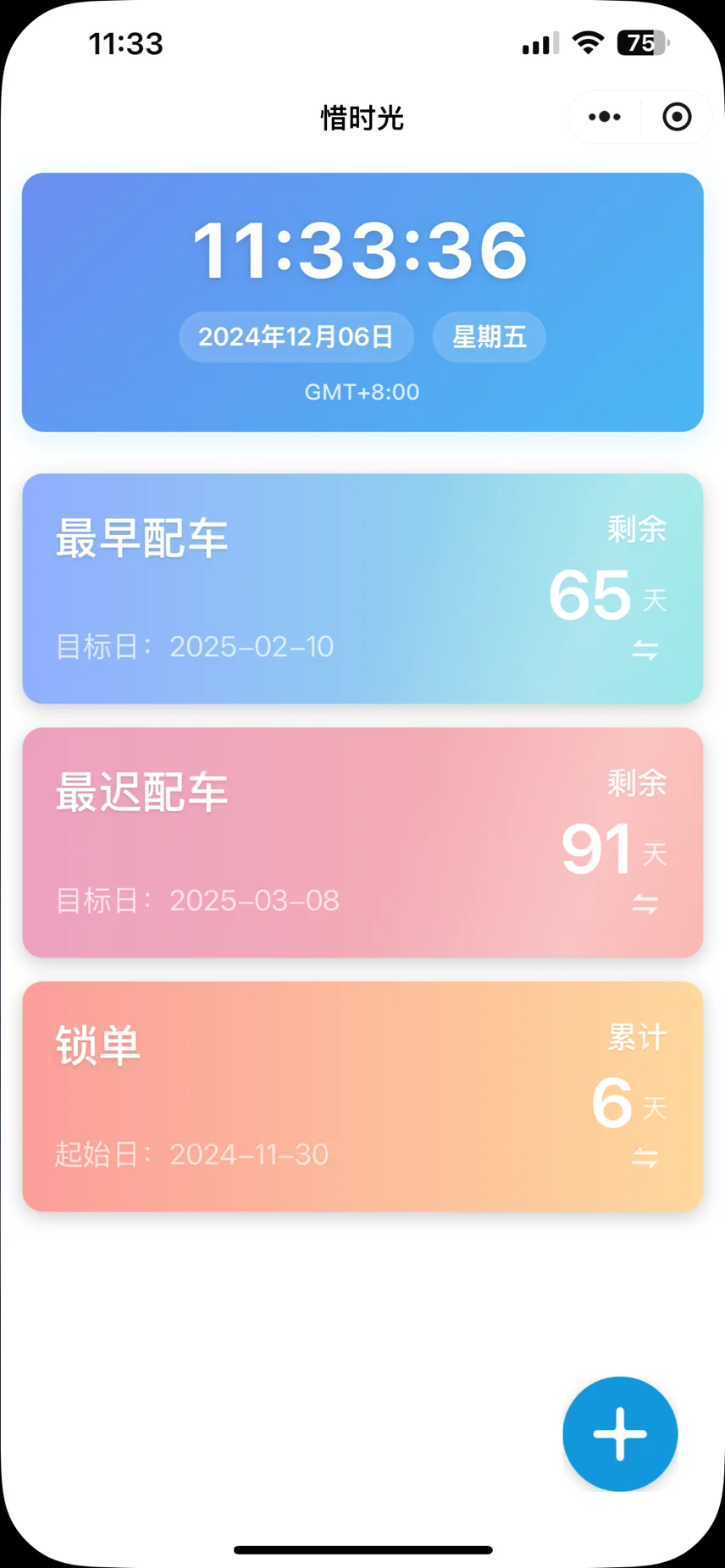Open the 最早配车 countdown card
This screenshot has height=1568, width=725.
click(x=362, y=588)
